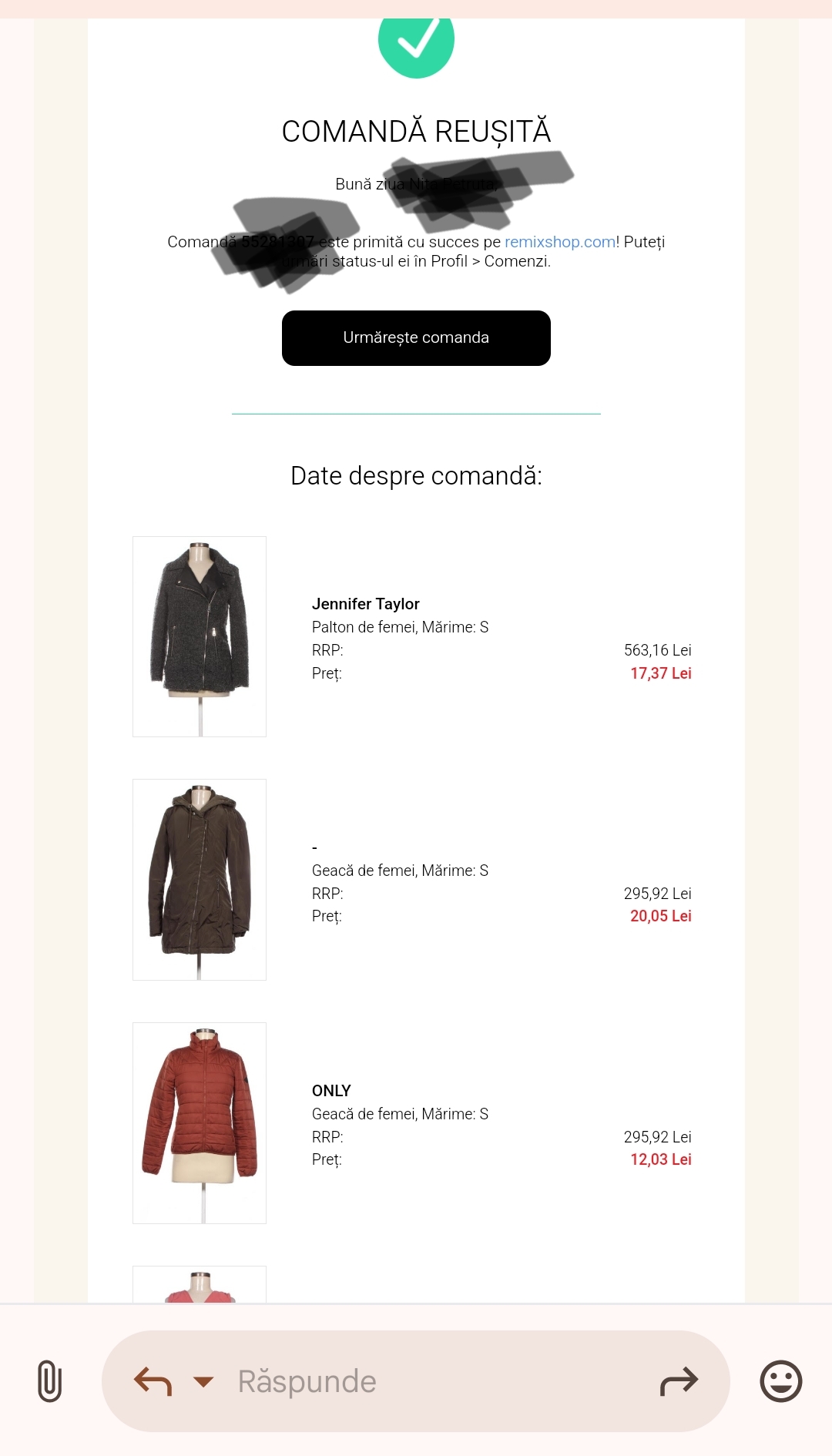
Task: Tap the reply arrow icon
Action: click(153, 1381)
